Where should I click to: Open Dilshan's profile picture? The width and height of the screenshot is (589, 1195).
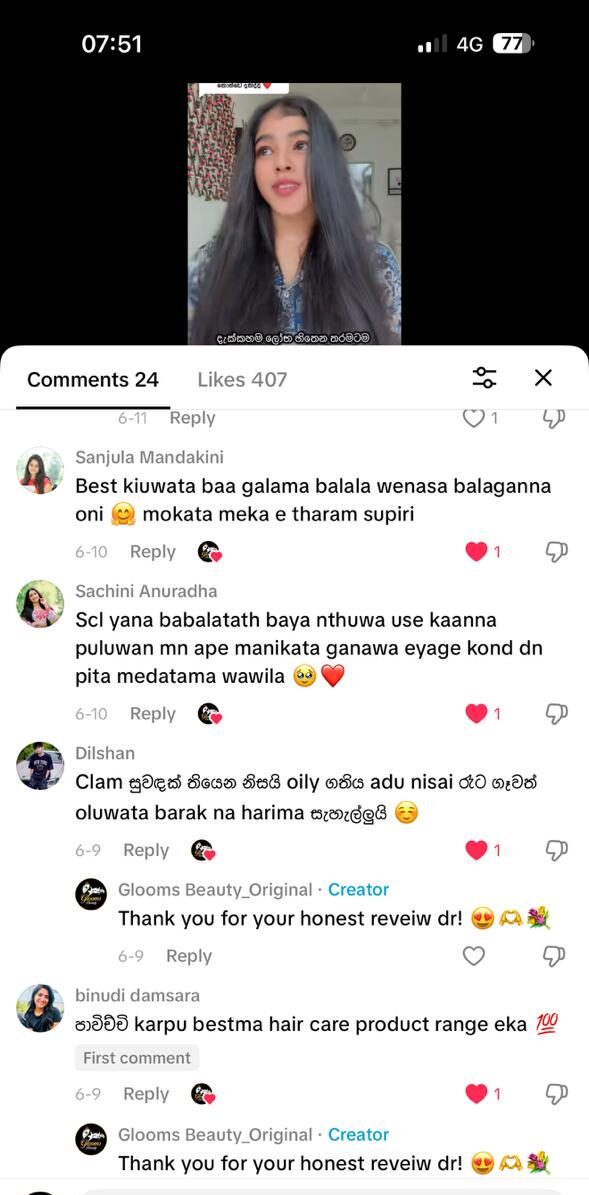40,765
